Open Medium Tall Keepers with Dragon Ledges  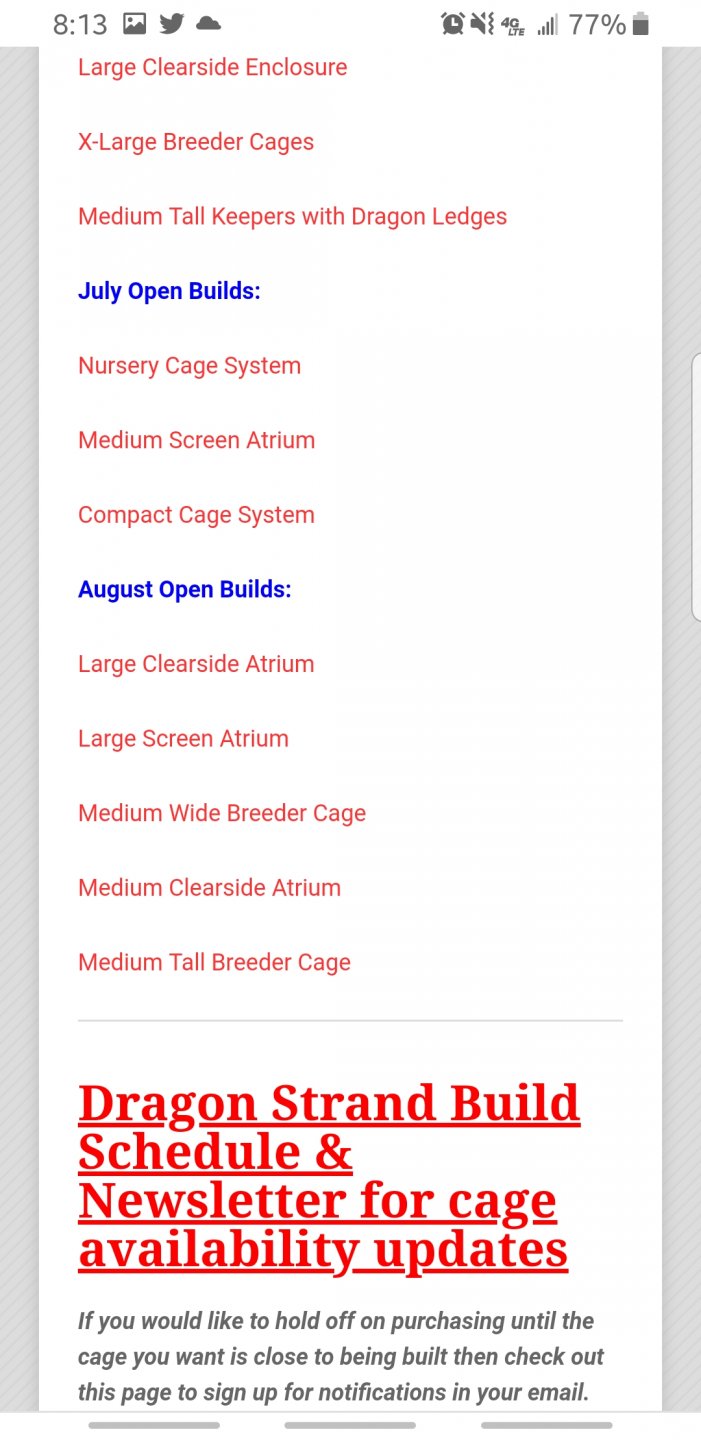pyautogui.click(x=292, y=216)
